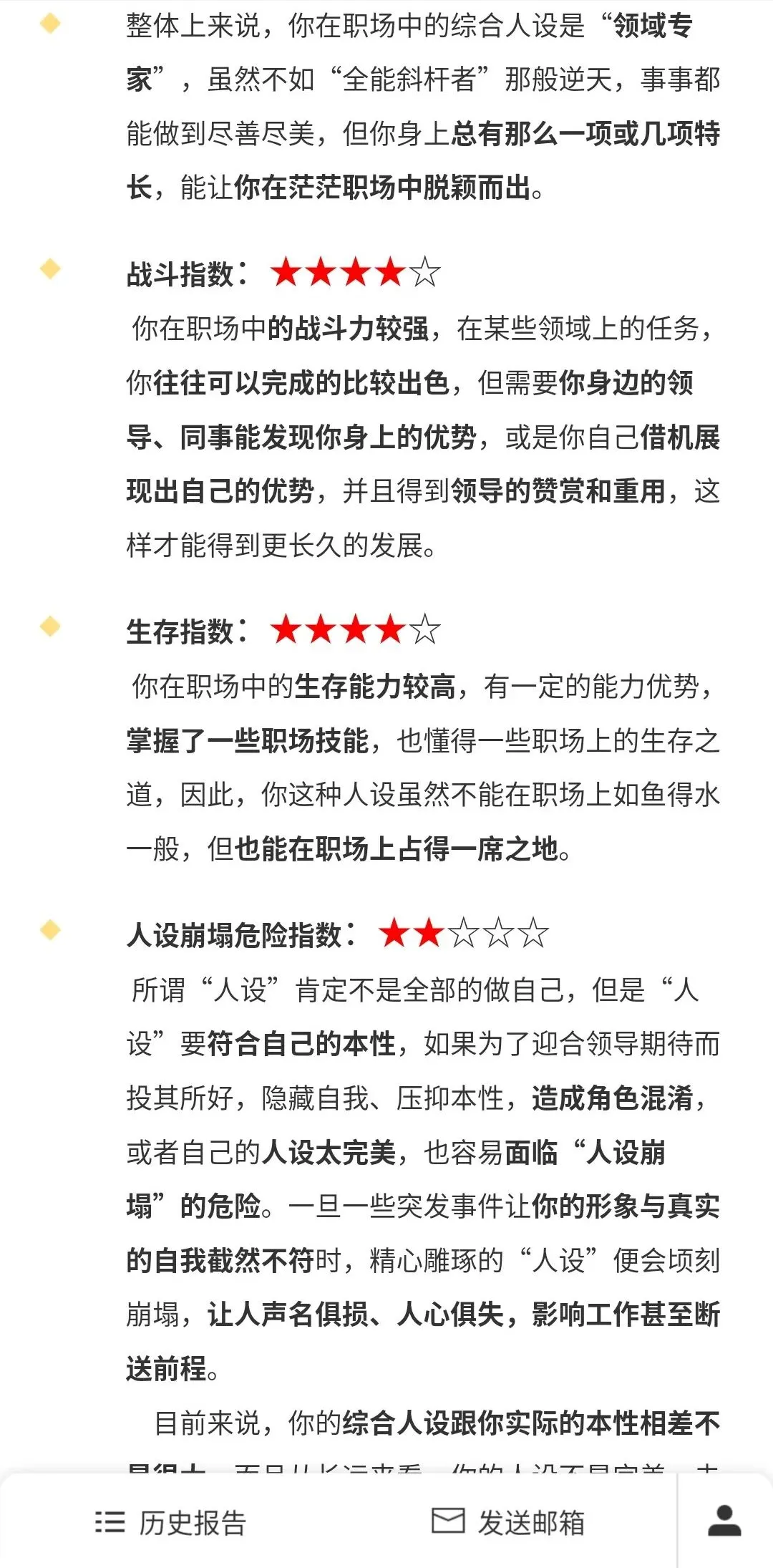Viewport: 773px width, 1568px height.
Task: Send the report via 发送邮箱
Action: (508, 1522)
